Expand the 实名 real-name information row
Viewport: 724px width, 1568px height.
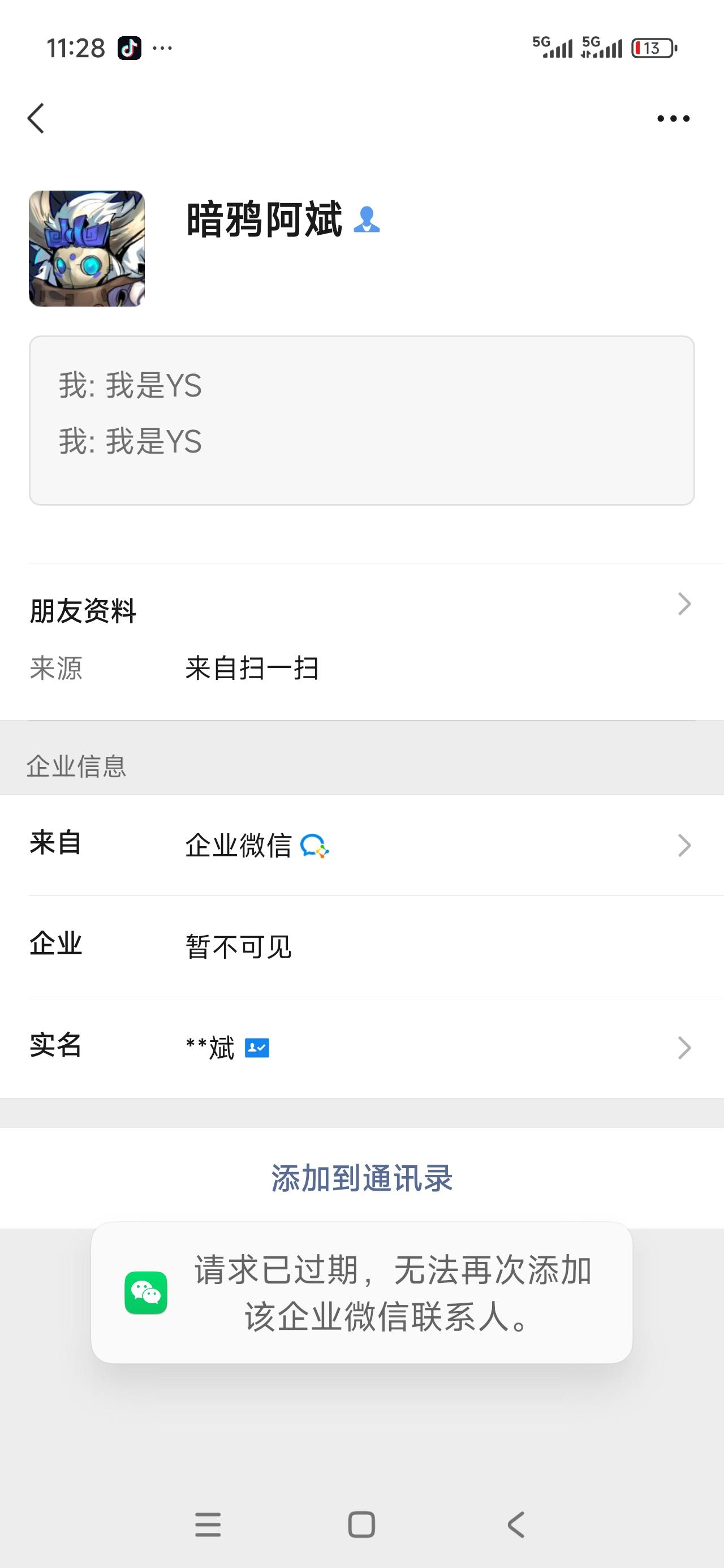point(684,1047)
